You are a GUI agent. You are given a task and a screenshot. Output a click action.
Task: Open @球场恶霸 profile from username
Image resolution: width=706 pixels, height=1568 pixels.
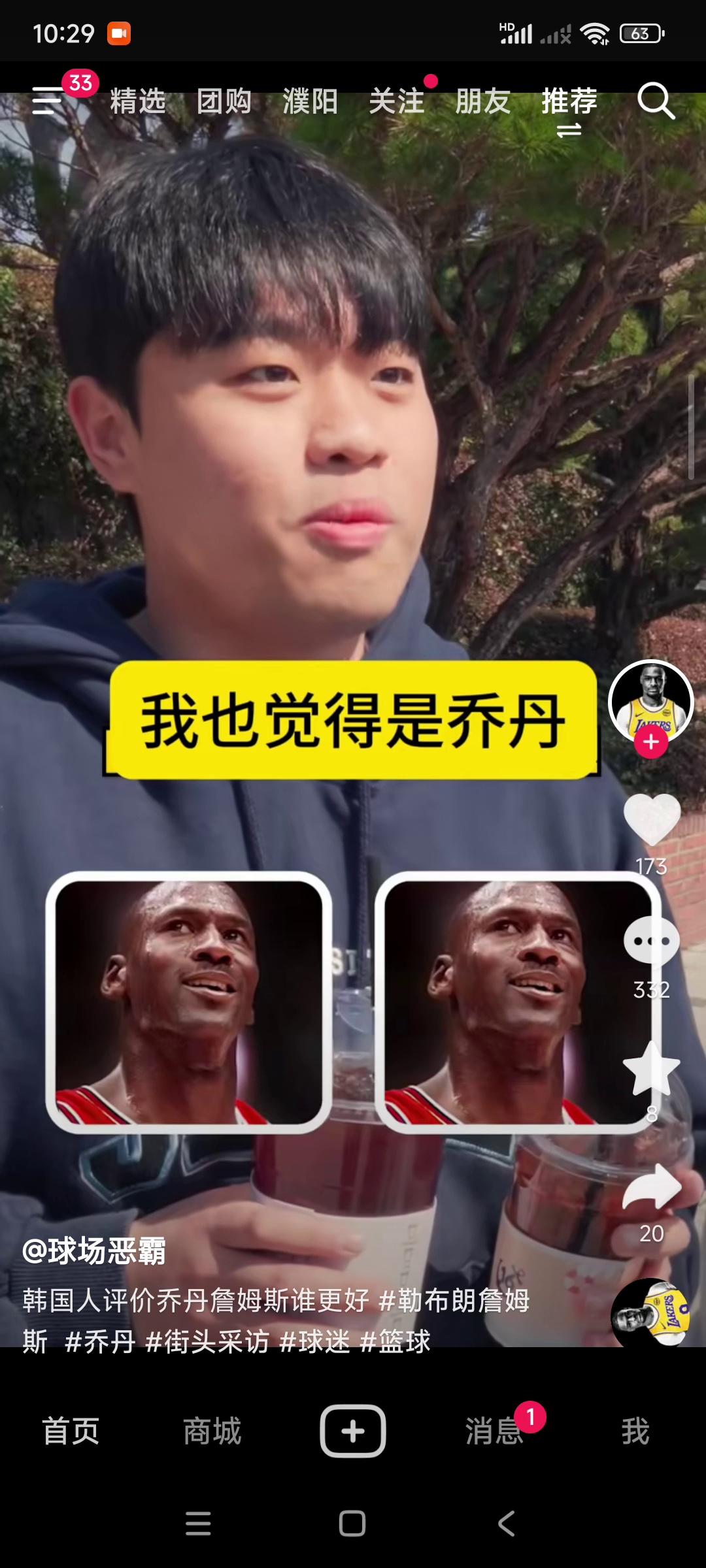tap(94, 1250)
